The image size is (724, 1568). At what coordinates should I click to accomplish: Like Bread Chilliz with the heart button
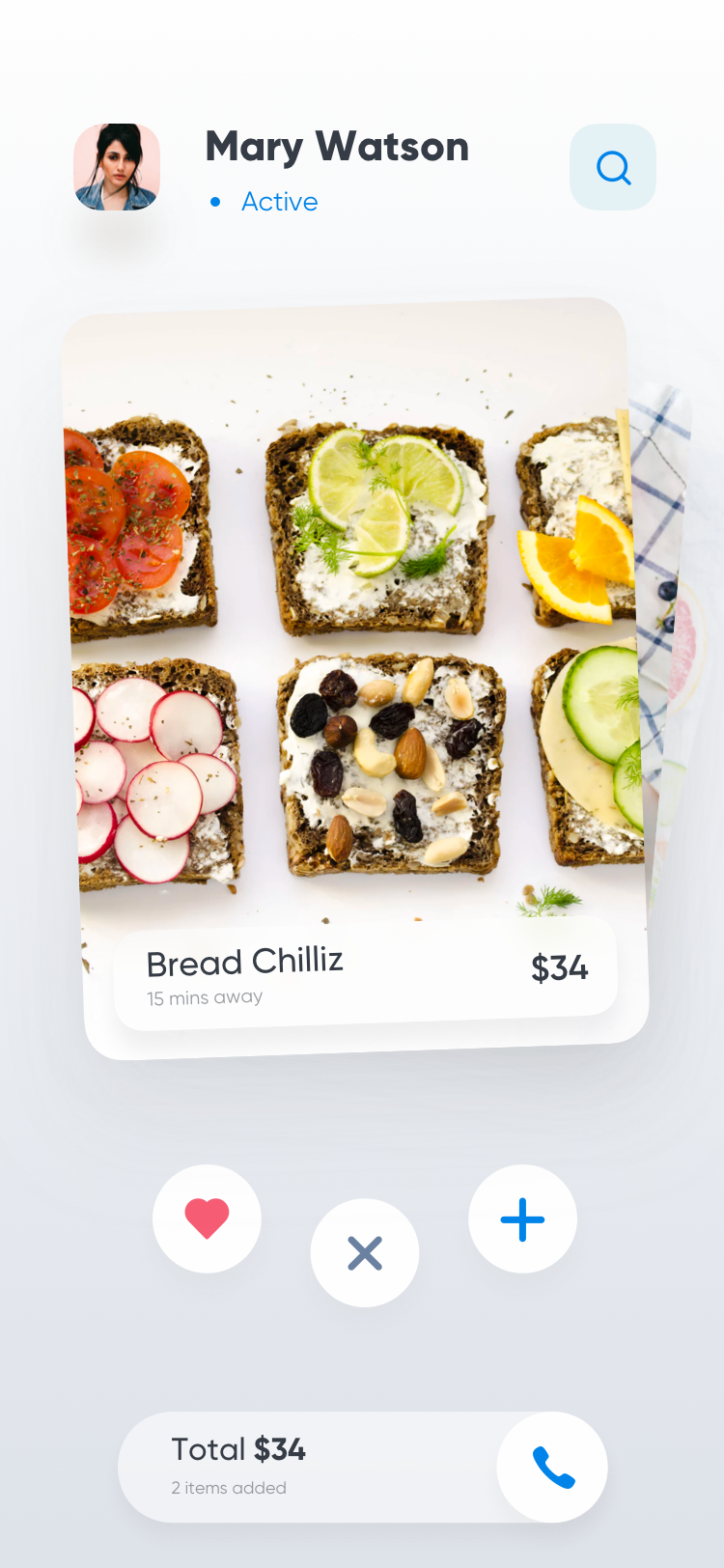[207, 1218]
